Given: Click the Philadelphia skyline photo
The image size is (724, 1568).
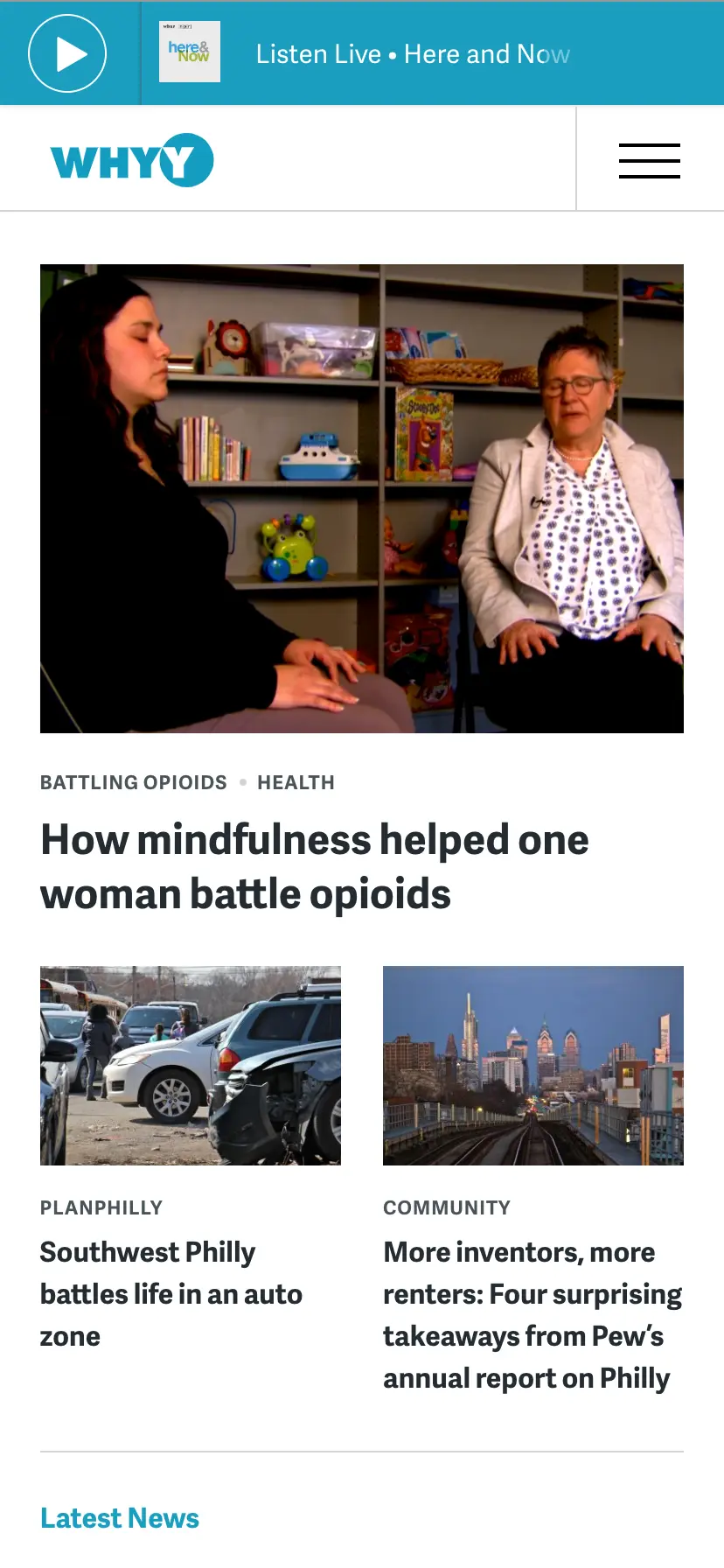Looking at the screenshot, I should tap(533, 1066).
